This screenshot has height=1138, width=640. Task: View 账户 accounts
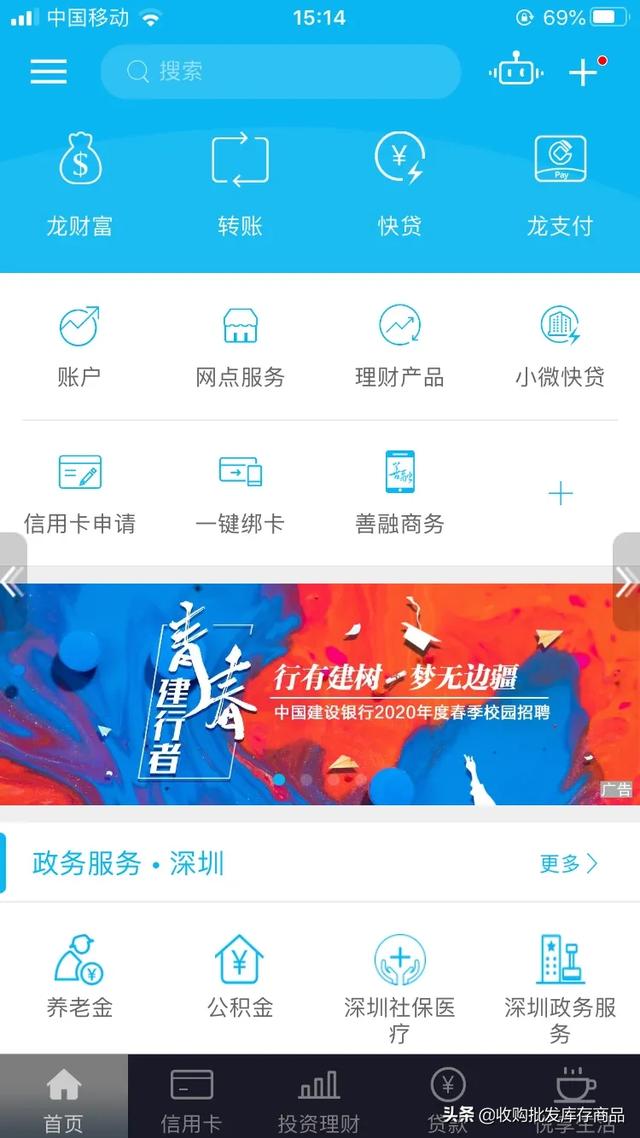point(80,345)
